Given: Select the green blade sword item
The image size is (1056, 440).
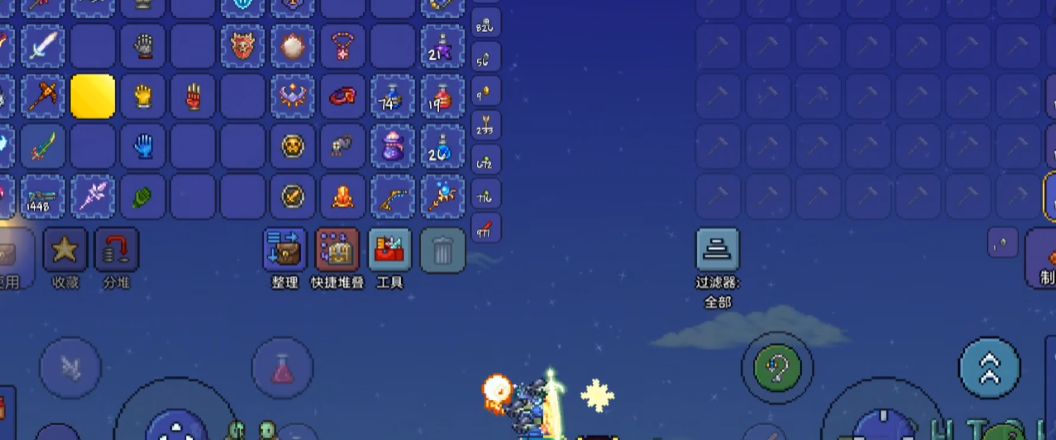Looking at the screenshot, I should (x=43, y=147).
